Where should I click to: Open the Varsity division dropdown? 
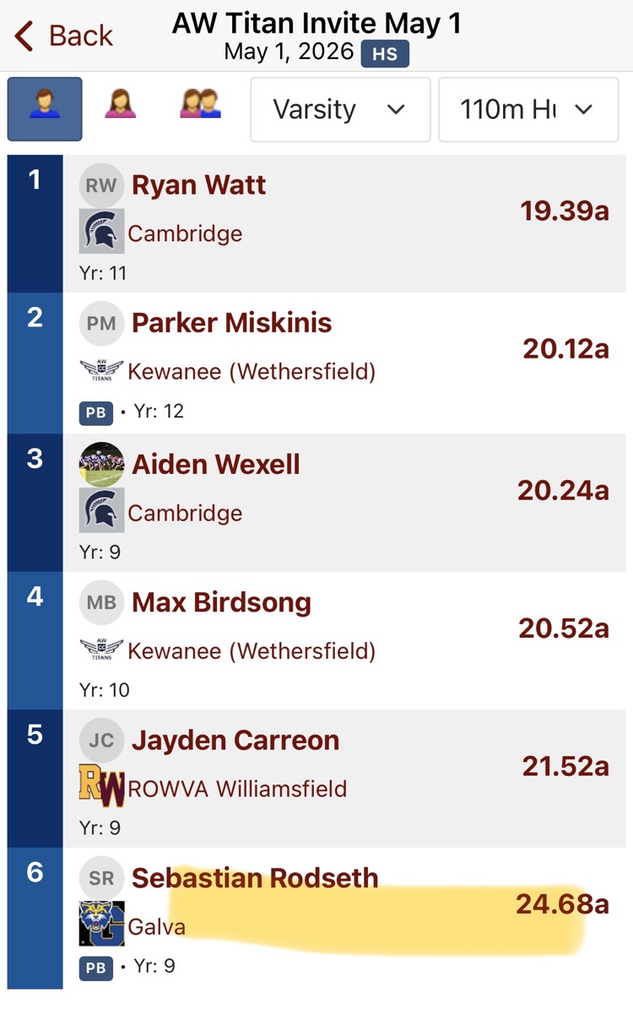point(340,109)
